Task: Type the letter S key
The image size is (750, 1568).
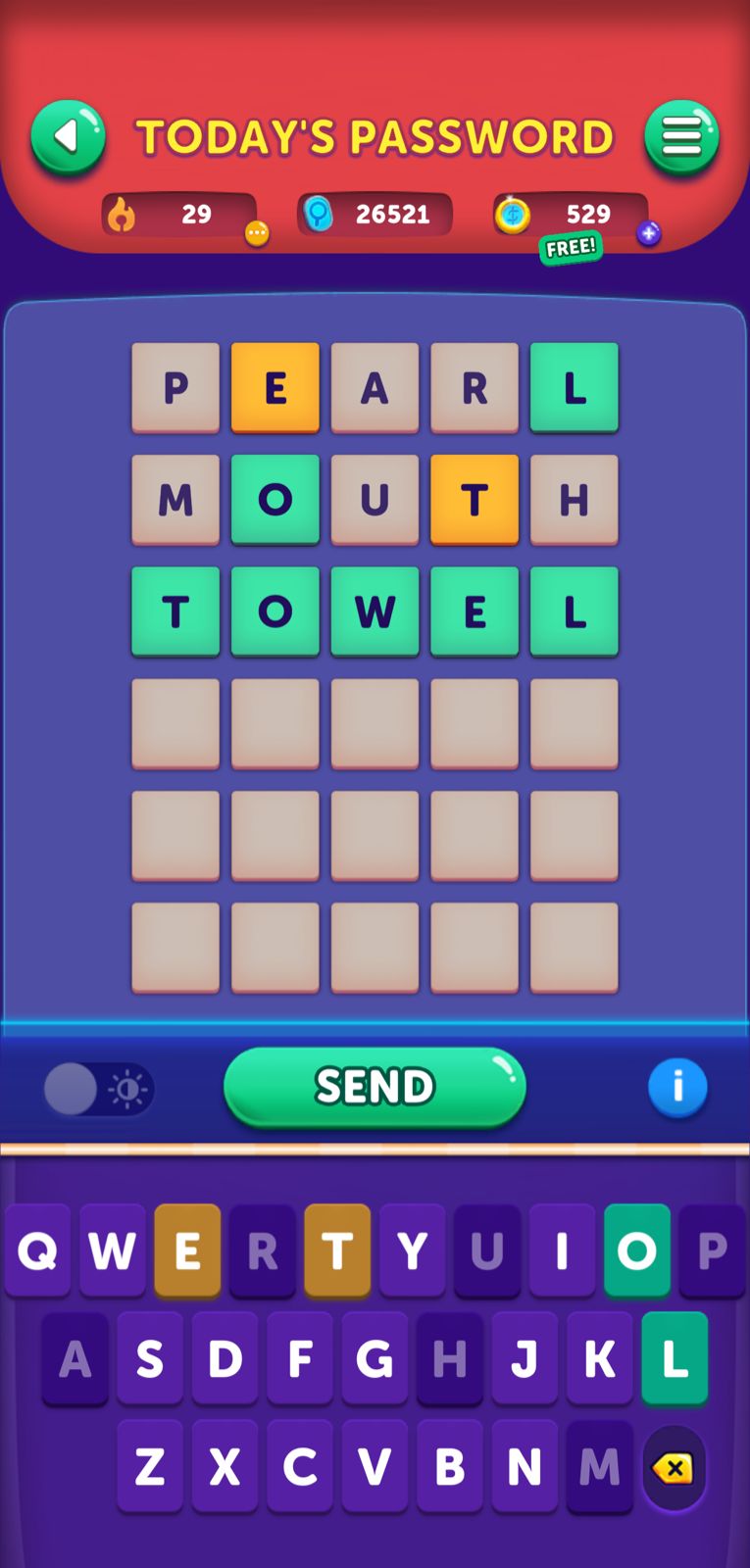Action: click(150, 1359)
